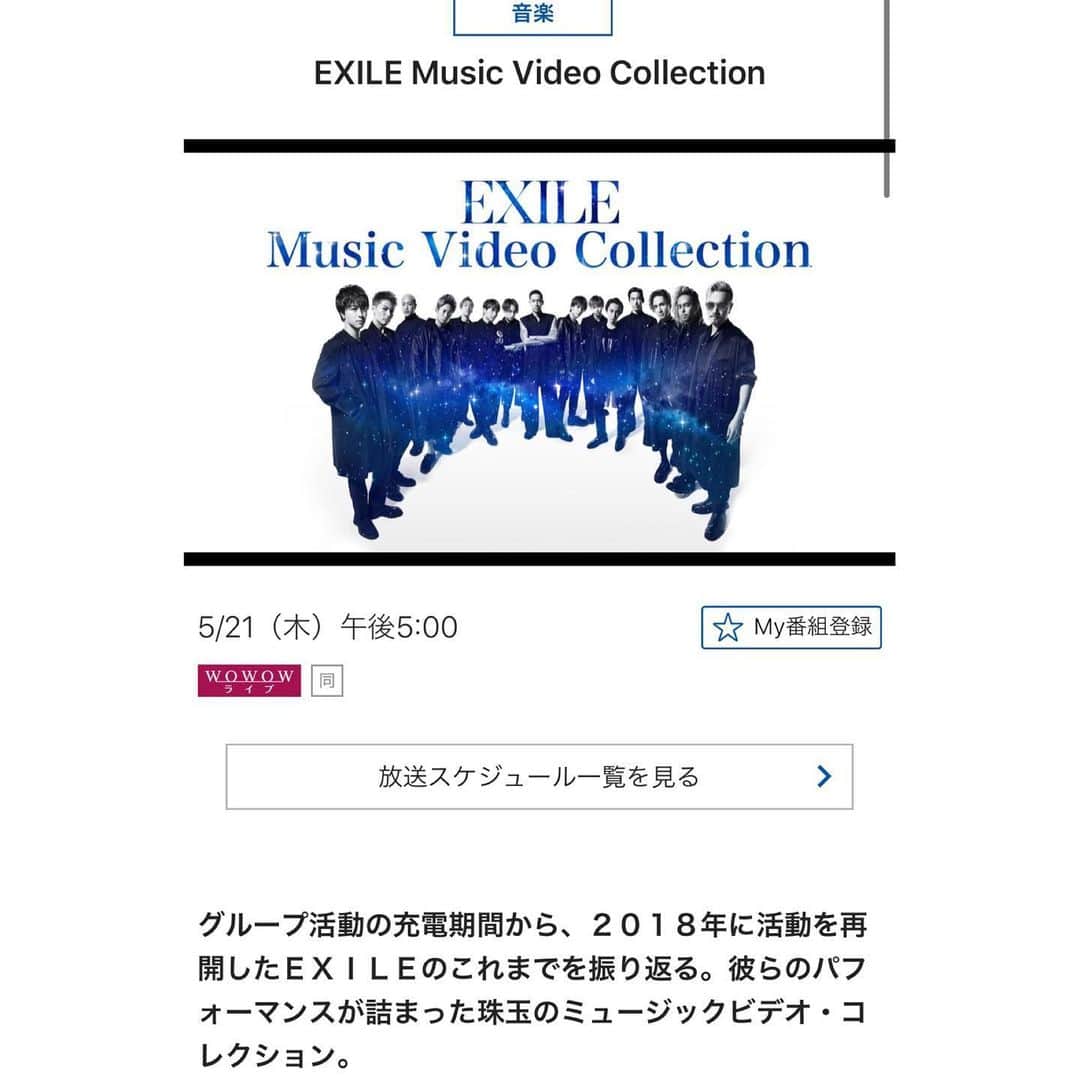Open the WOWOW ライブ channel badge
This screenshot has height=1080, width=1080.
(249, 681)
